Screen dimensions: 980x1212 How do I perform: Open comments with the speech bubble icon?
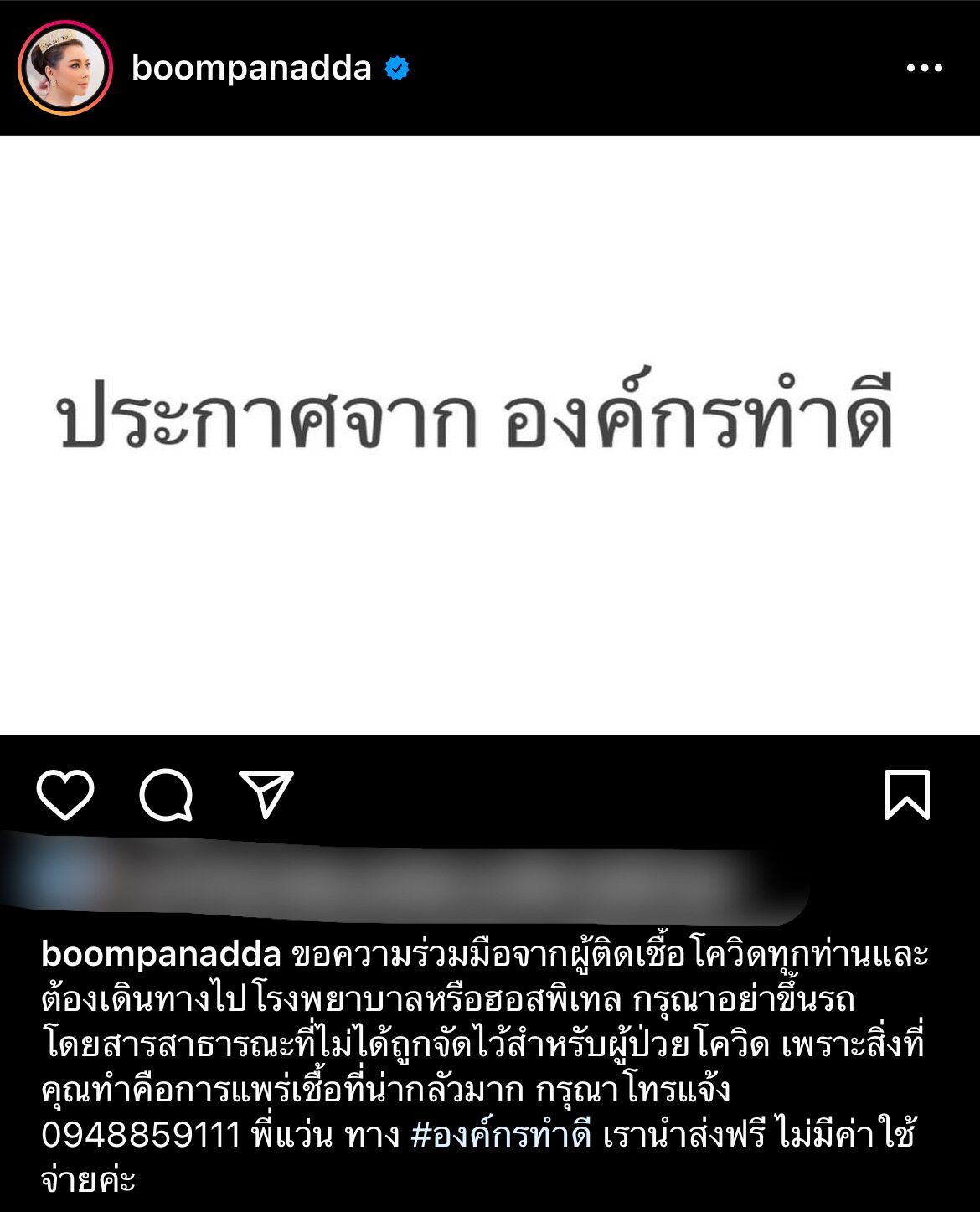pos(166,794)
